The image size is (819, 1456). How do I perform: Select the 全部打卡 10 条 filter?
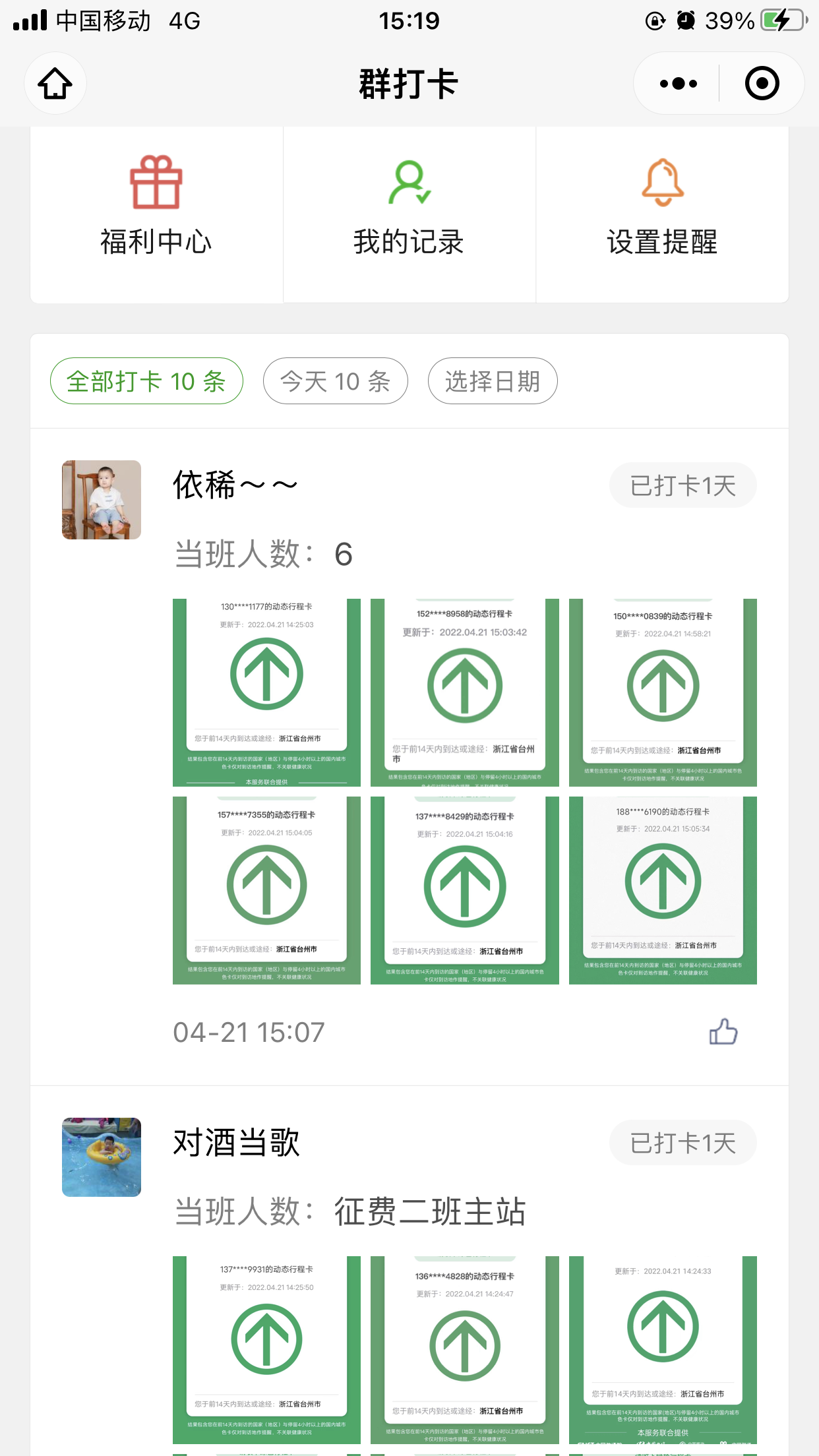point(146,381)
